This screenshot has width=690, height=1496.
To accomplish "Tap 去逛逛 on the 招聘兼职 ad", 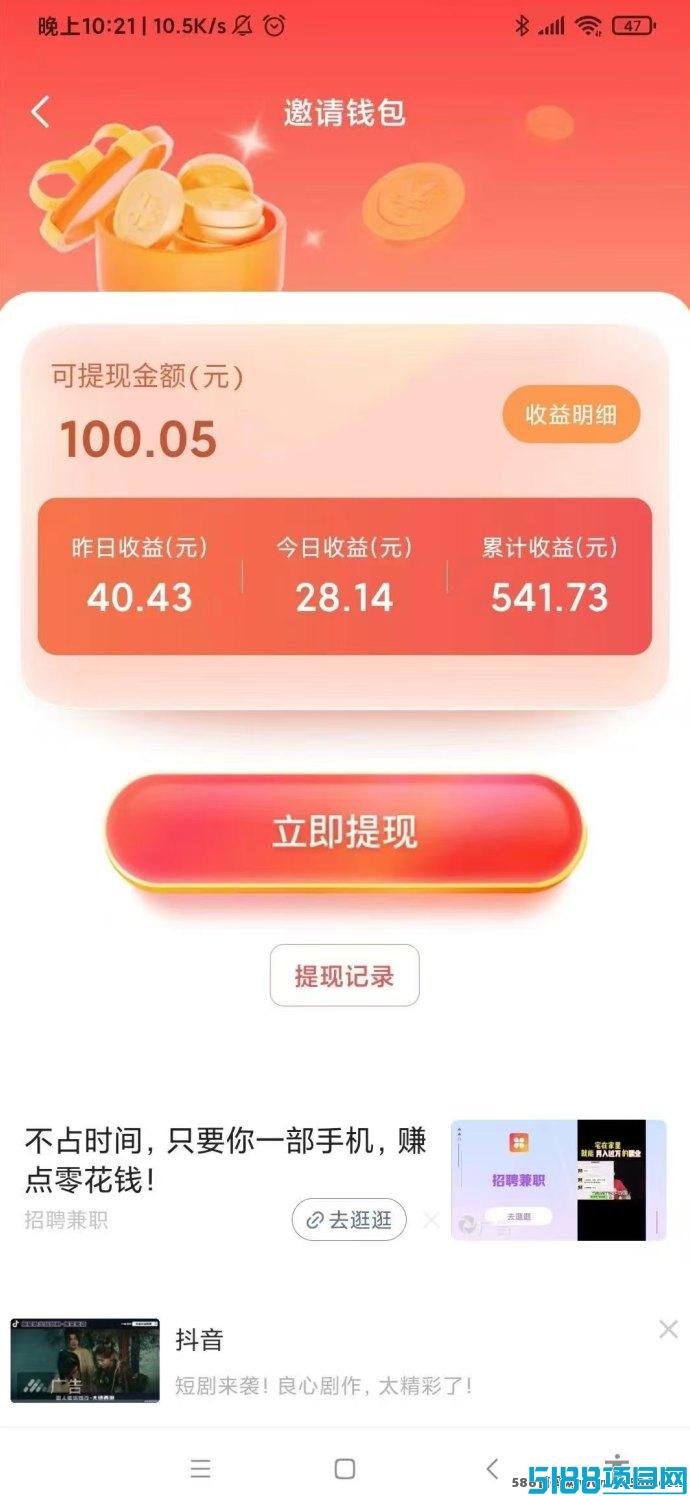I will [349, 1220].
